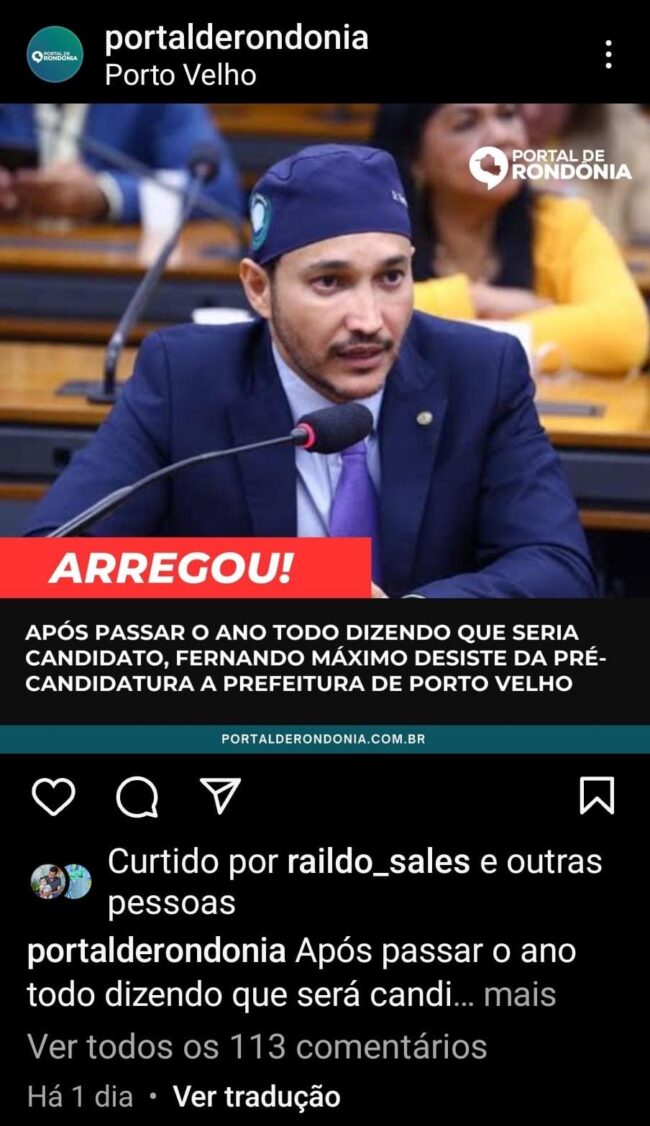This screenshot has height=1126, width=650.
Task: Open raildo_sales profile from the likes line
Action: click(378, 862)
